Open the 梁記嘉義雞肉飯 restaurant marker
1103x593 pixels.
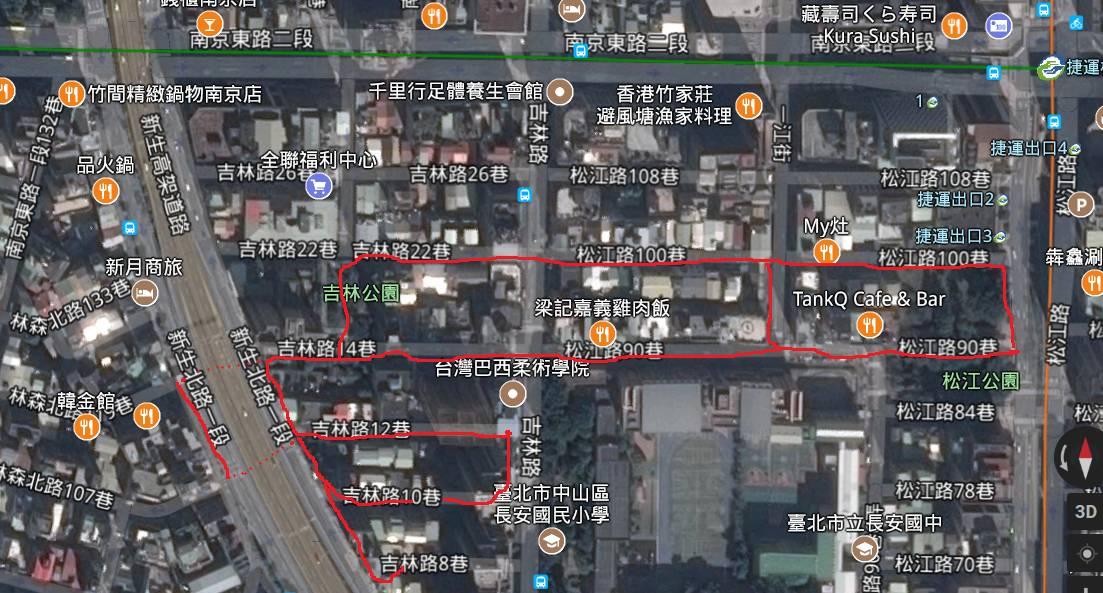[x=602, y=333]
